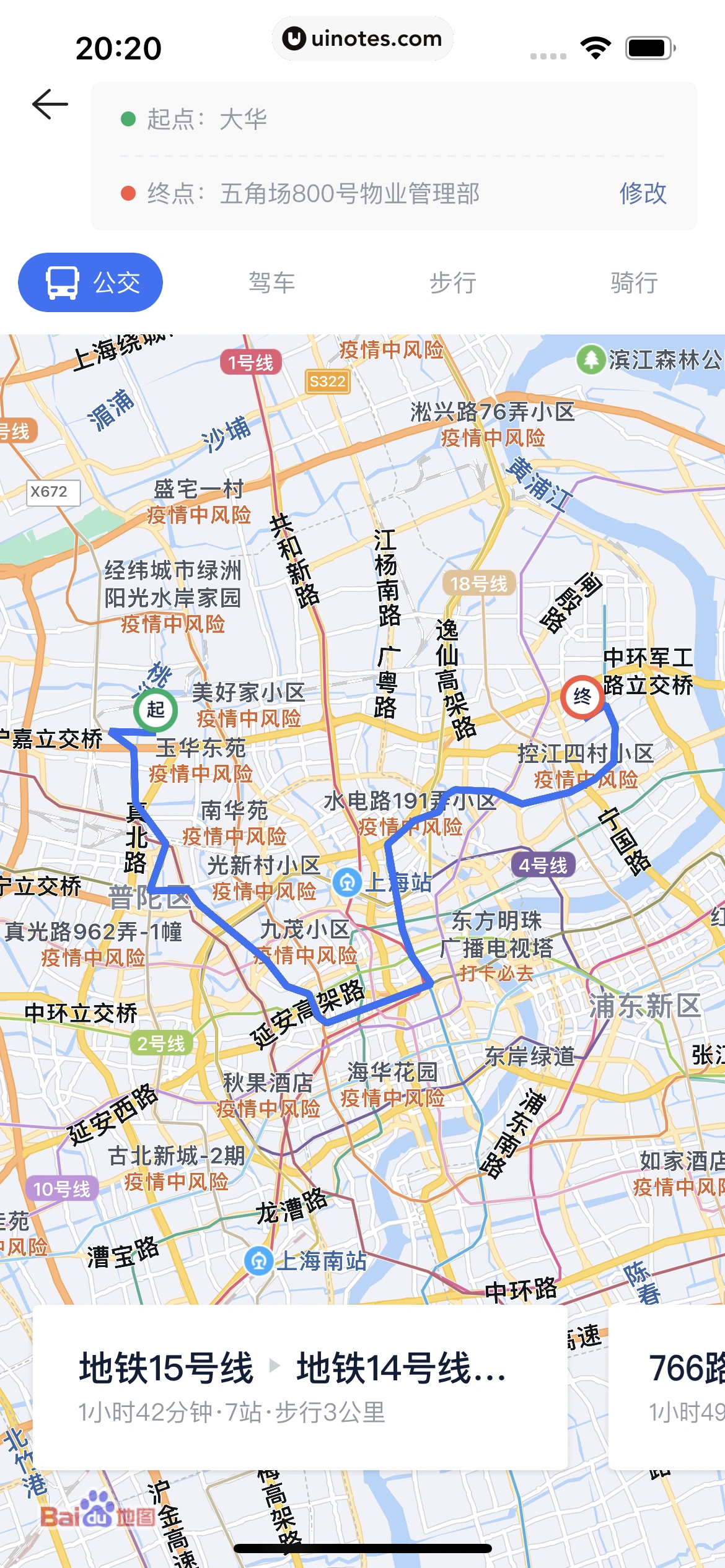Image resolution: width=725 pixels, height=1568 pixels.
Task: Tap 修改 to modify the route
Action: coord(643,193)
